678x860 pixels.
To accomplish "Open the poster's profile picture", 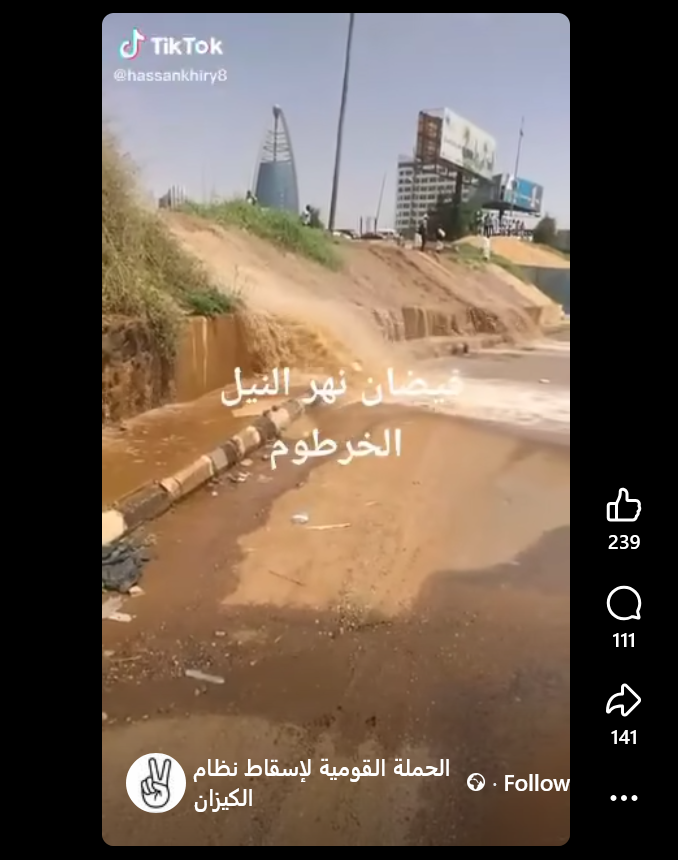I will [x=156, y=783].
